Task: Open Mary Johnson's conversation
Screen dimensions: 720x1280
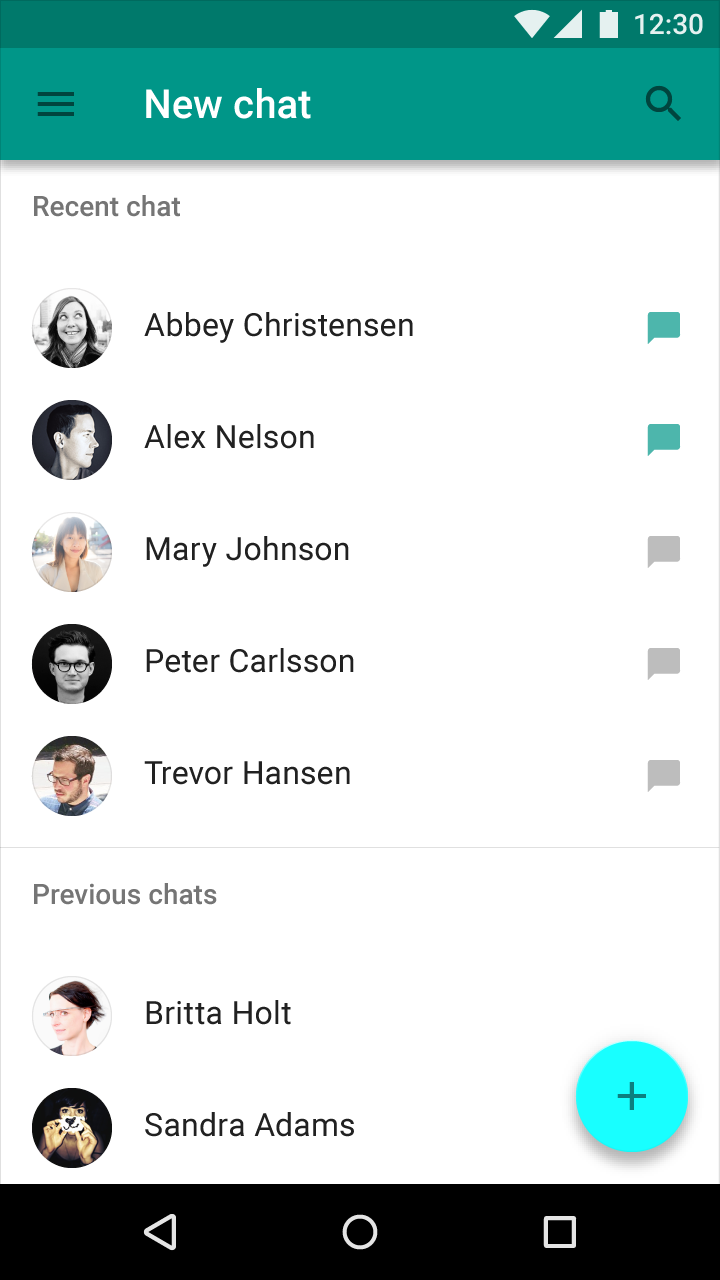Action: [x=360, y=552]
